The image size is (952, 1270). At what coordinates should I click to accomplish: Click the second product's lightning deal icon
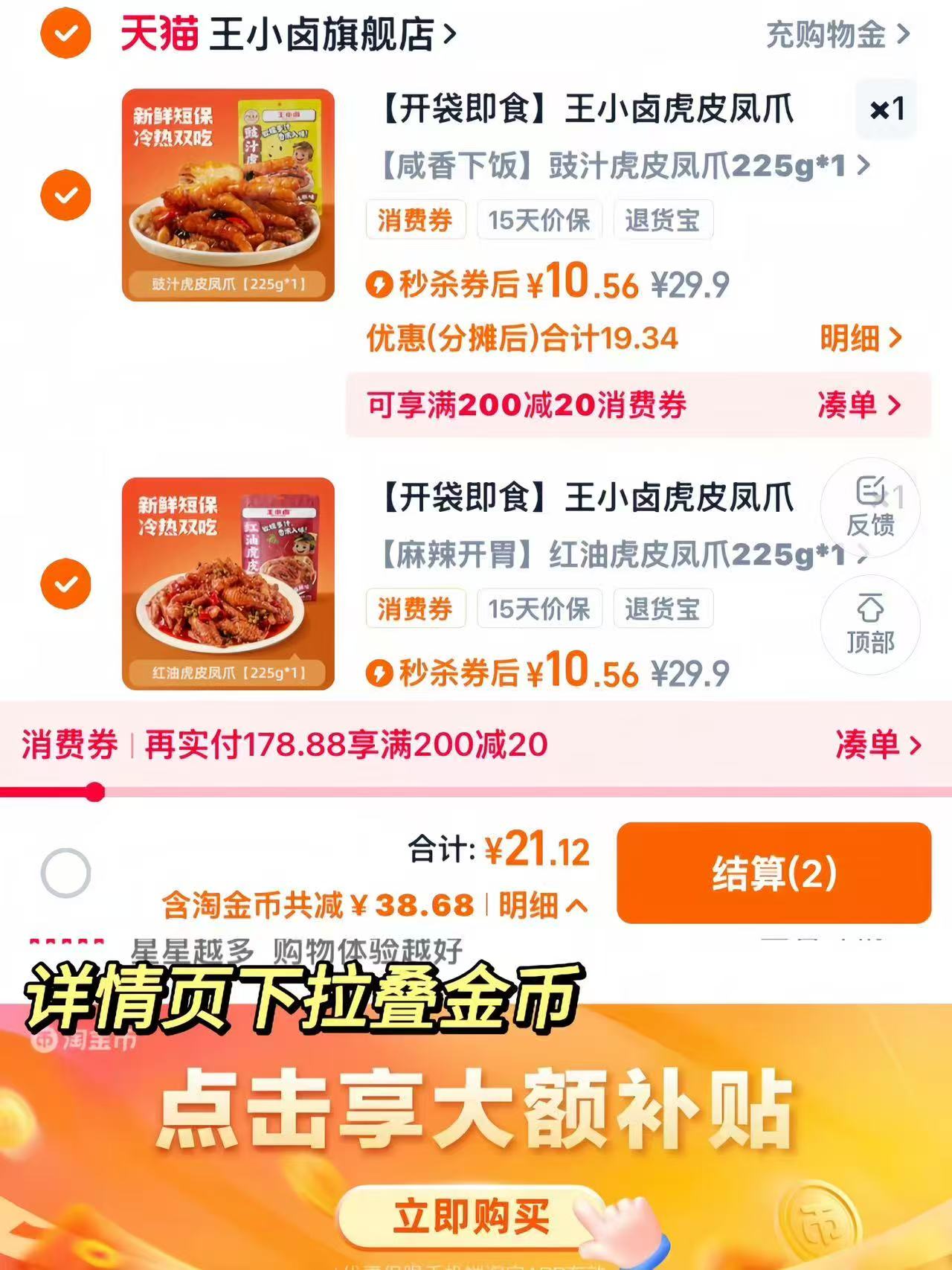point(380,672)
